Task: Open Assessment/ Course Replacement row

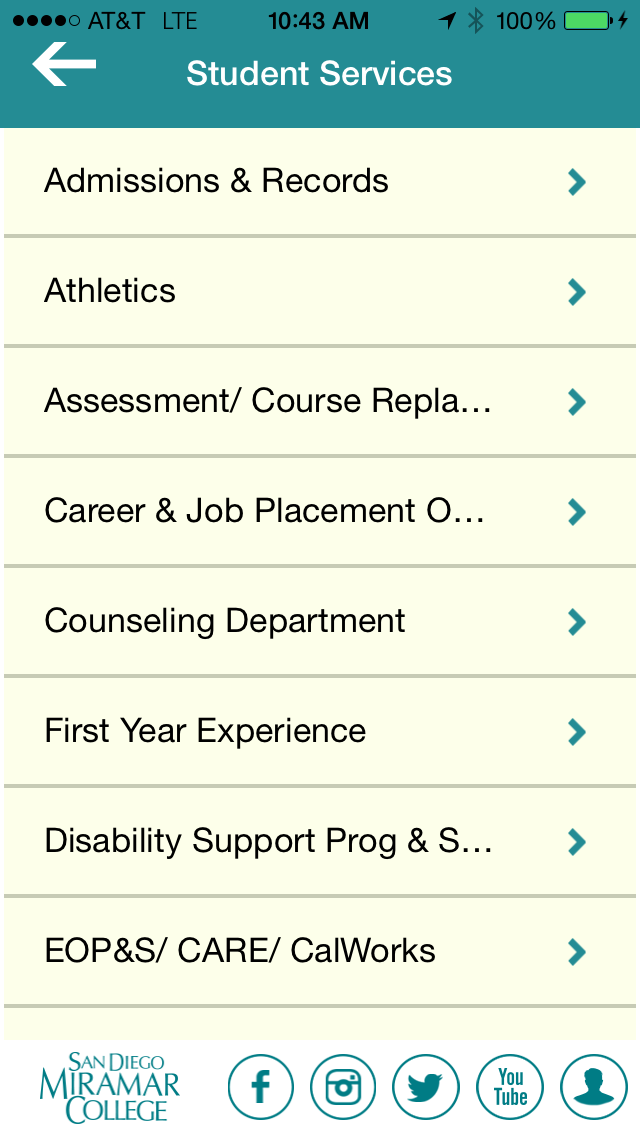Action: (320, 401)
